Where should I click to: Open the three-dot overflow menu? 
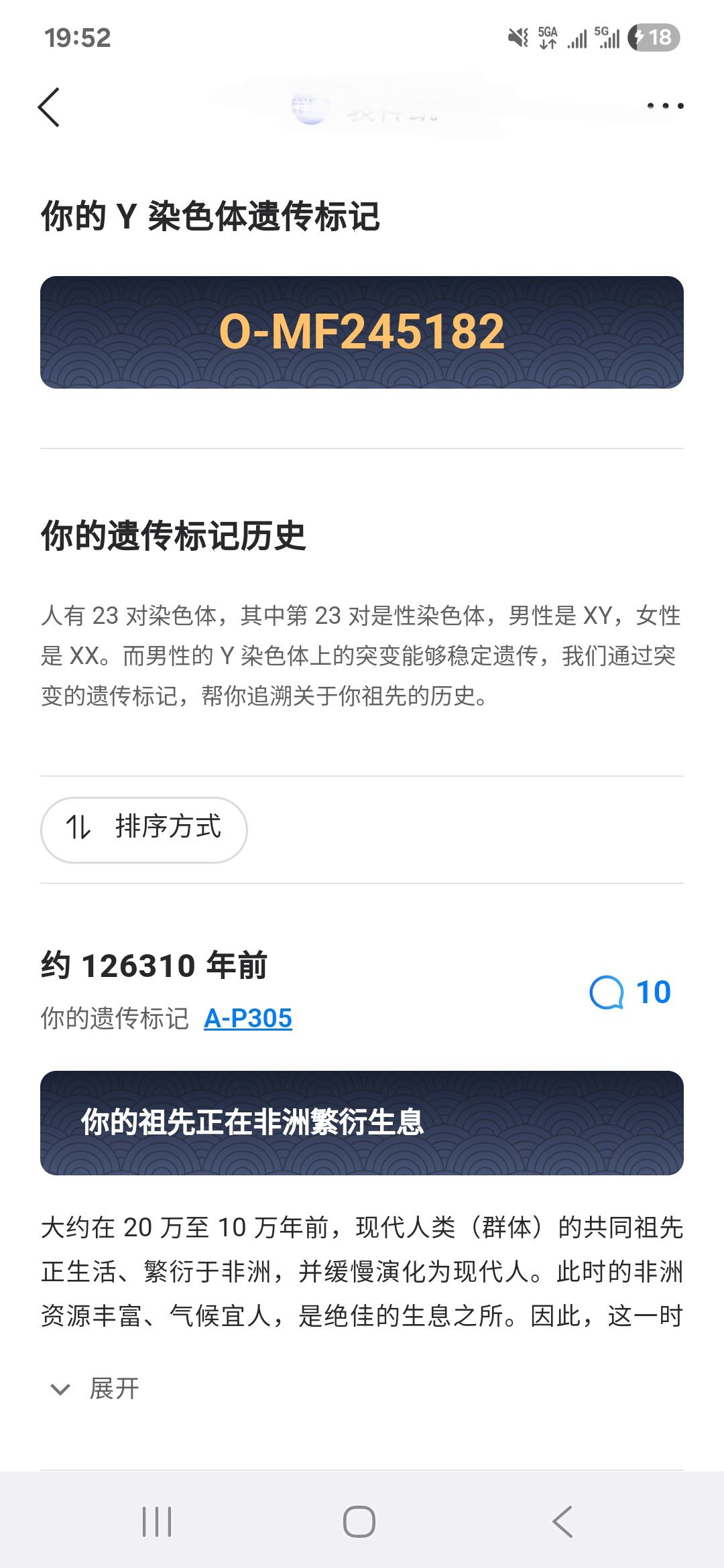(x=664, y=106)
